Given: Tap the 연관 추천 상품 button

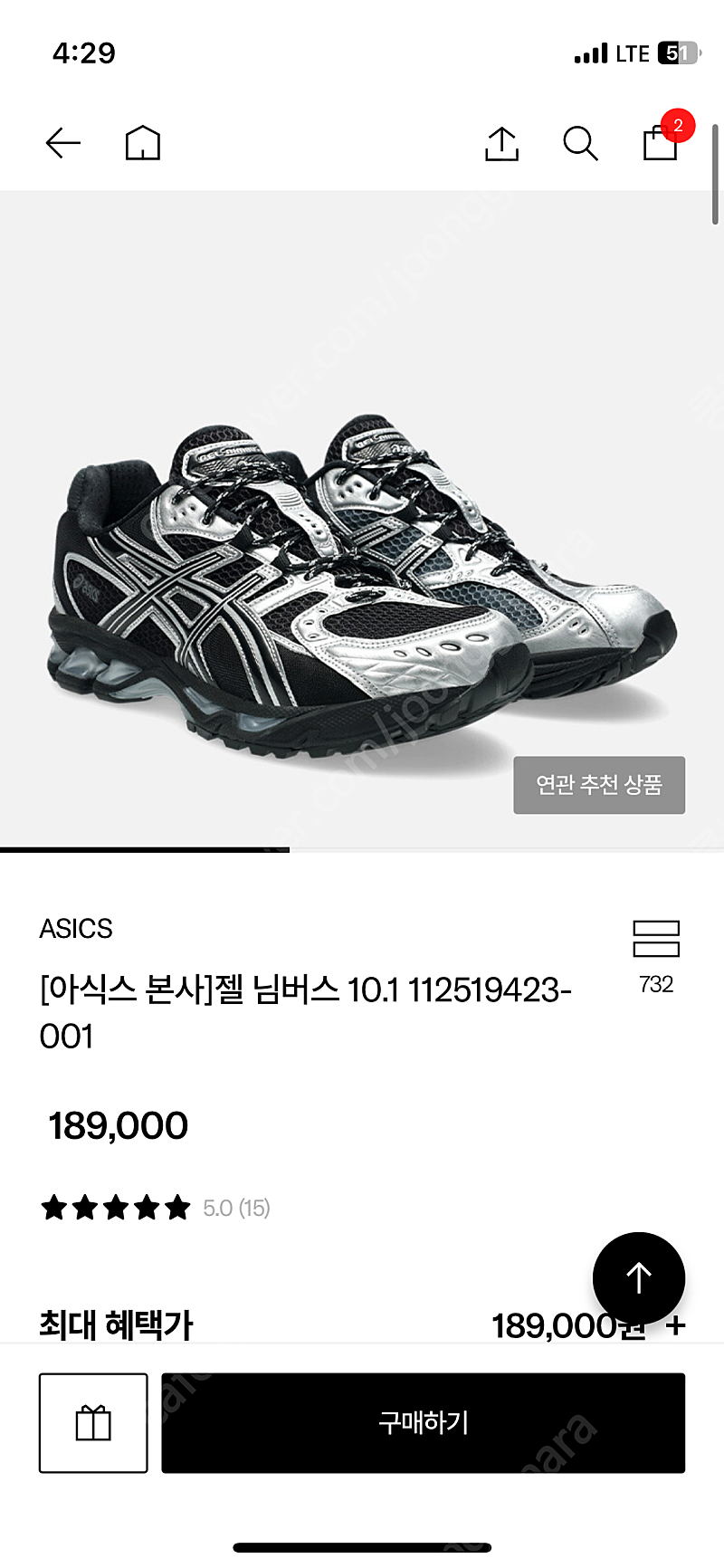Looking at the screenshot, I should pyautogui.click(x=599, y=785).
